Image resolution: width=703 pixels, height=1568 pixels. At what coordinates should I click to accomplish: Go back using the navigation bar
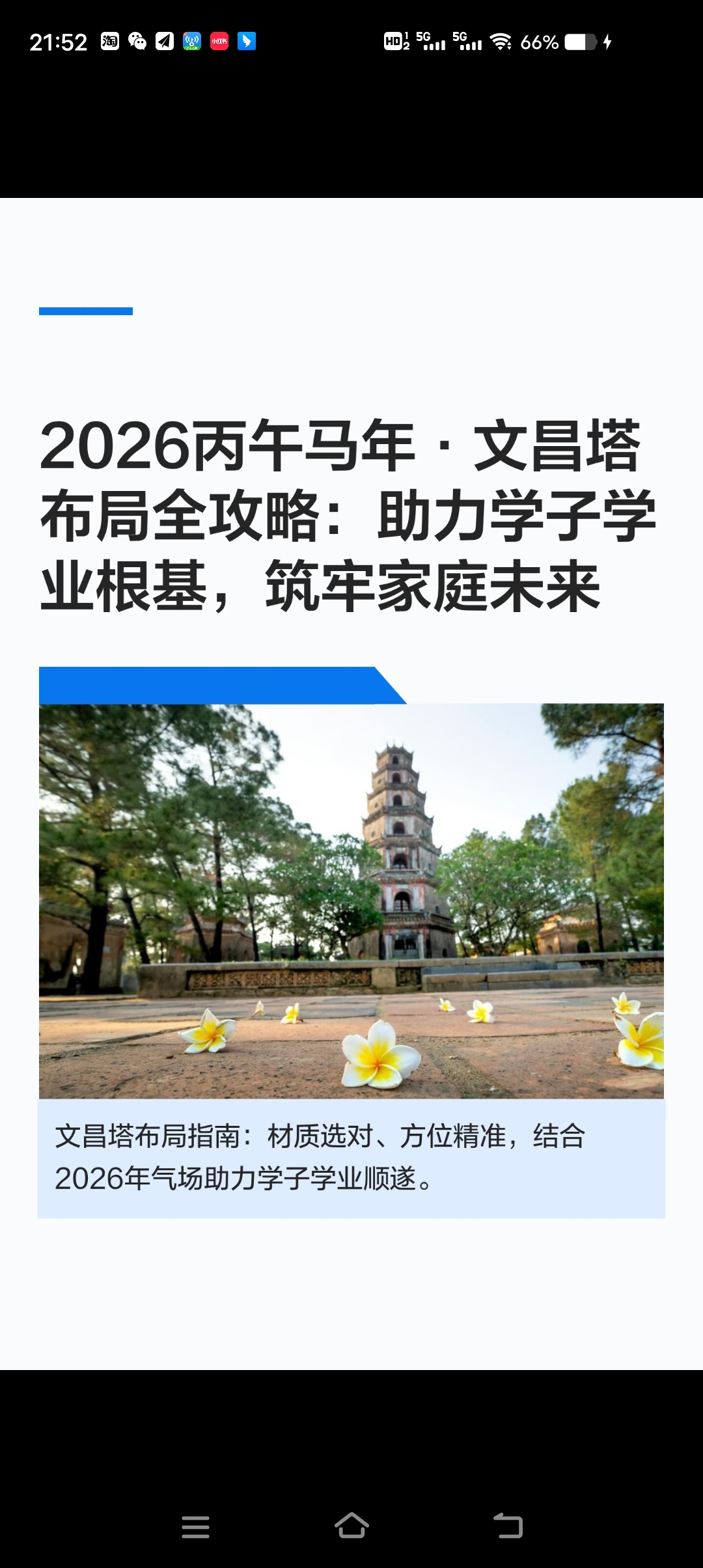pyautogui.click(x=508, y=1526)
